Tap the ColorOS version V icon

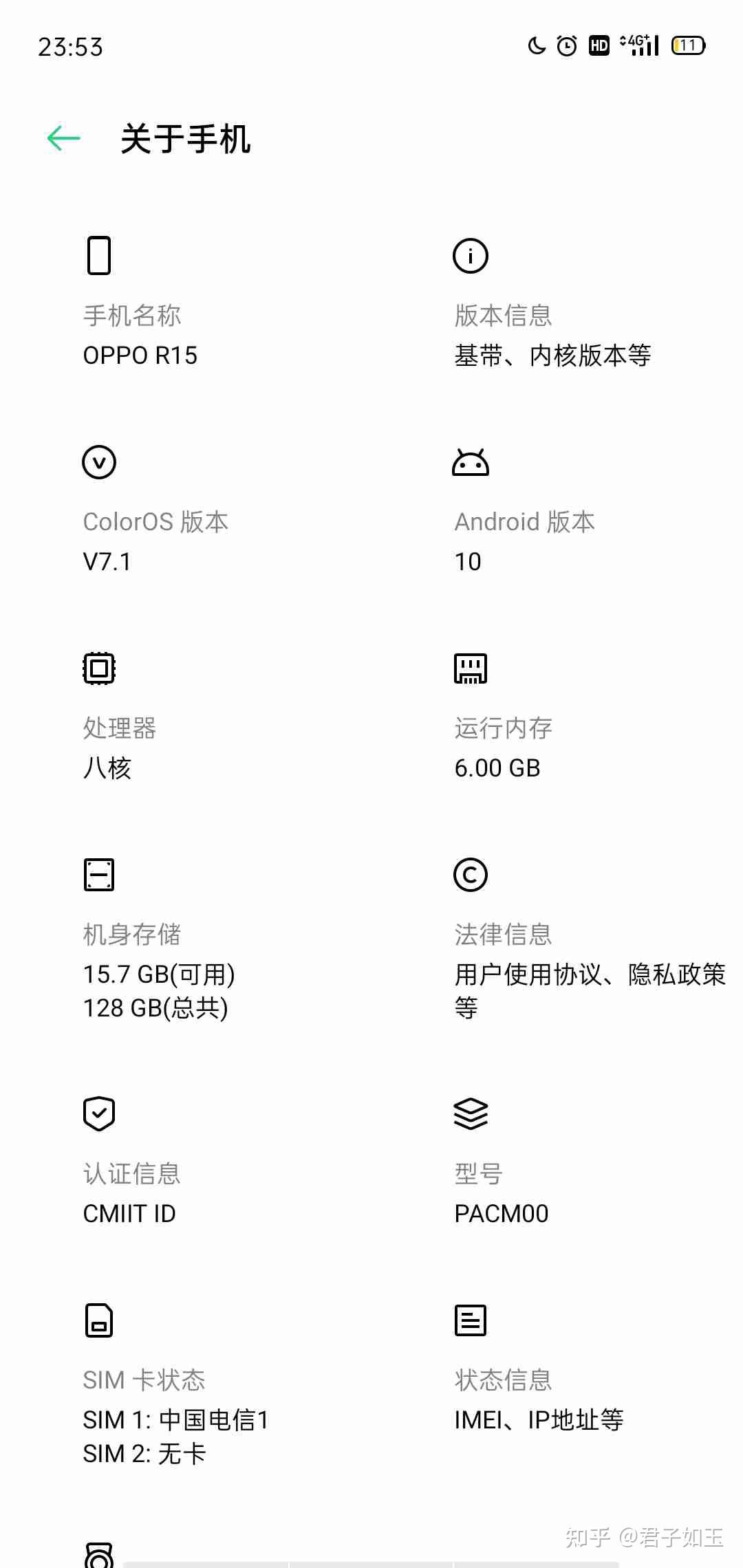click(x=98, y=462)
